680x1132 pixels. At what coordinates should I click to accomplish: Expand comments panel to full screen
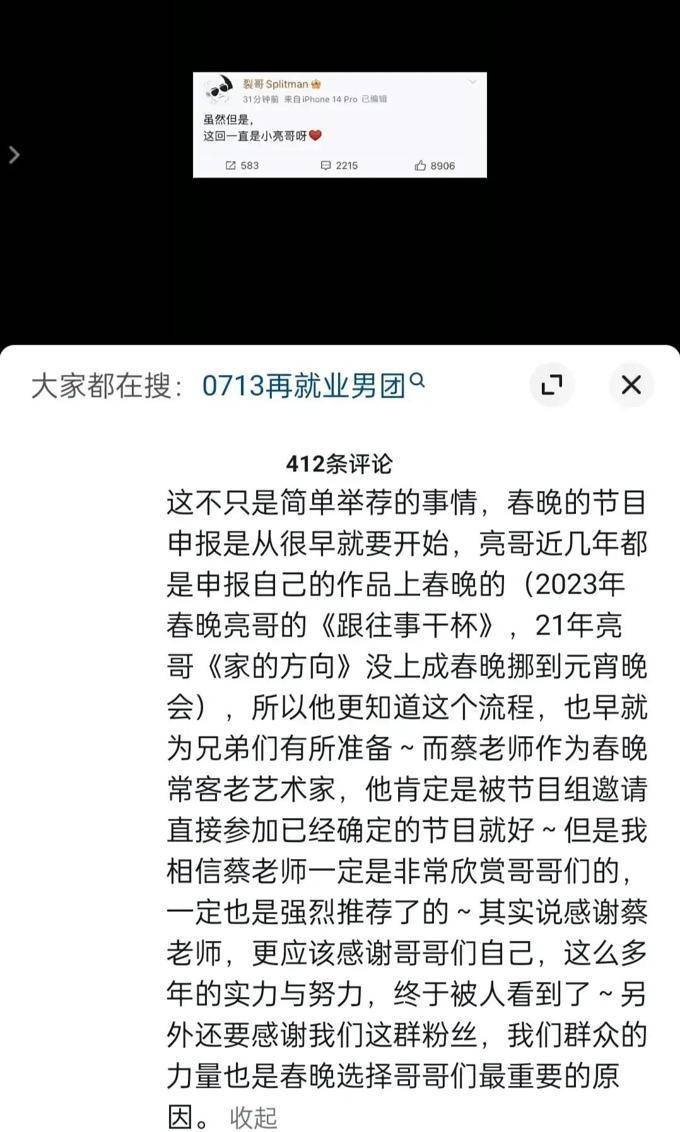pyautogui.click(x=551, y=385)
